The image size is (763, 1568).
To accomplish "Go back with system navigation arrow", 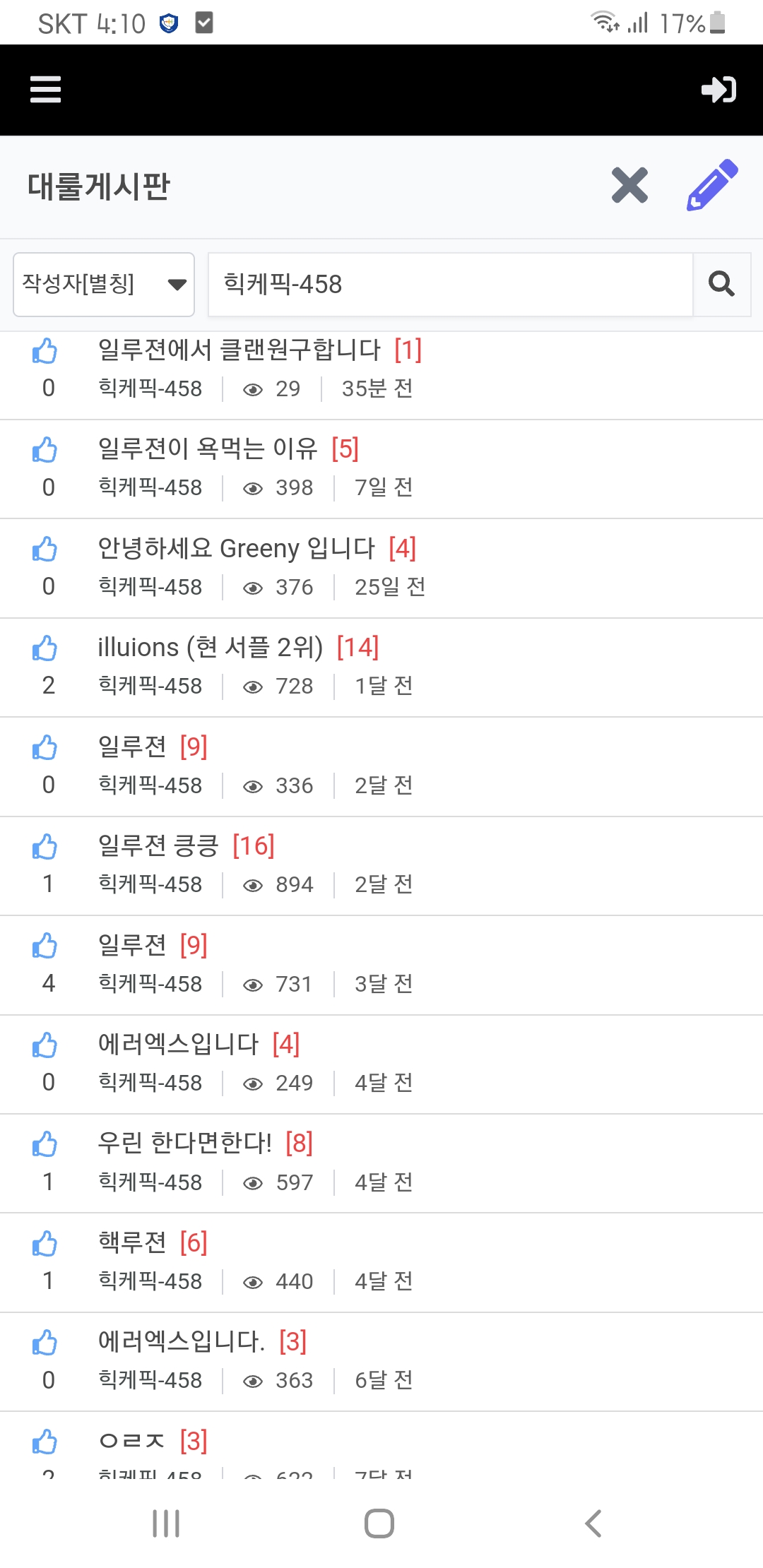I will (x=593, y=1524).
